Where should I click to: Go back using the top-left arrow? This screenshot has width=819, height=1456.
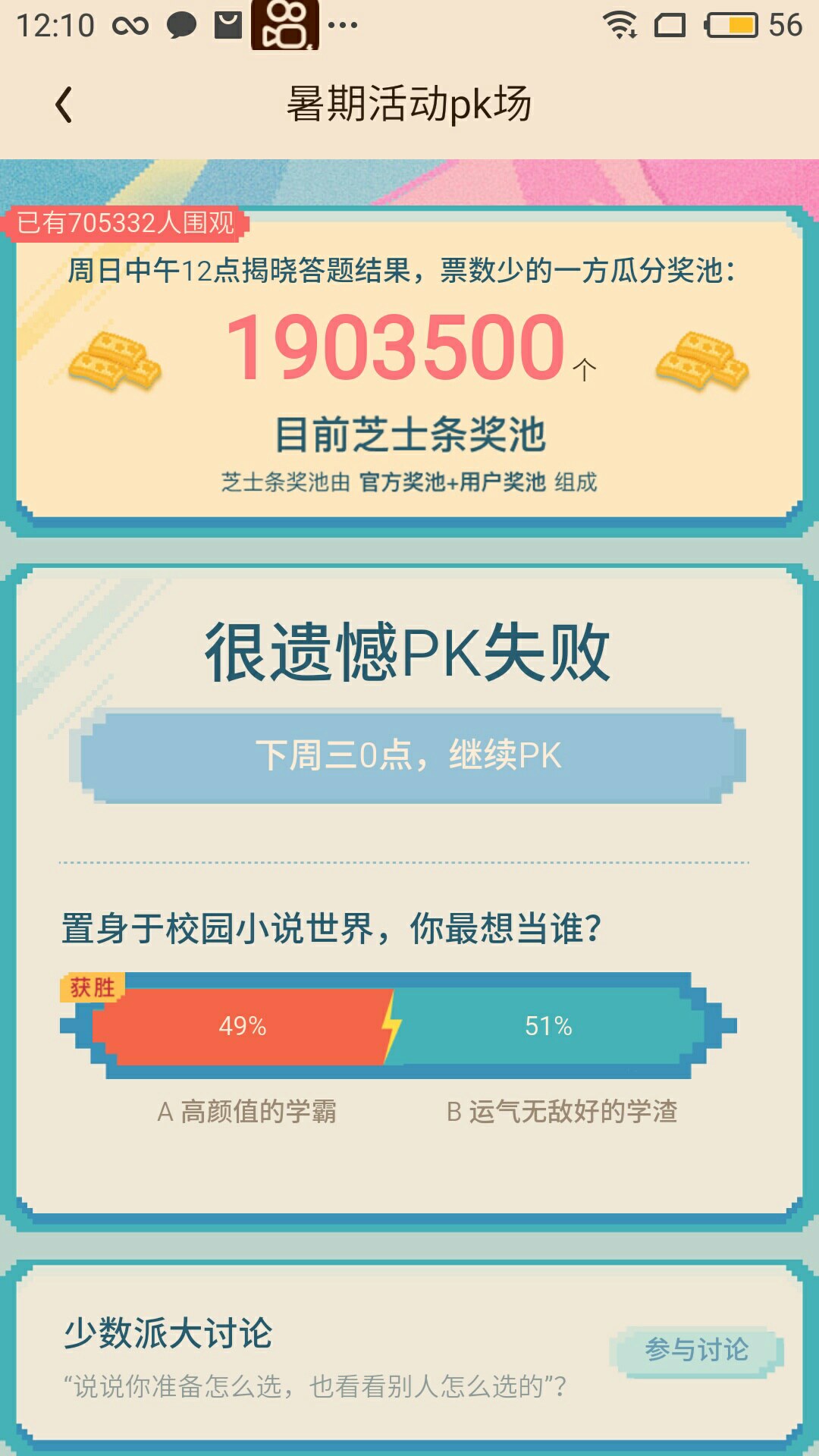pos(64,105)
